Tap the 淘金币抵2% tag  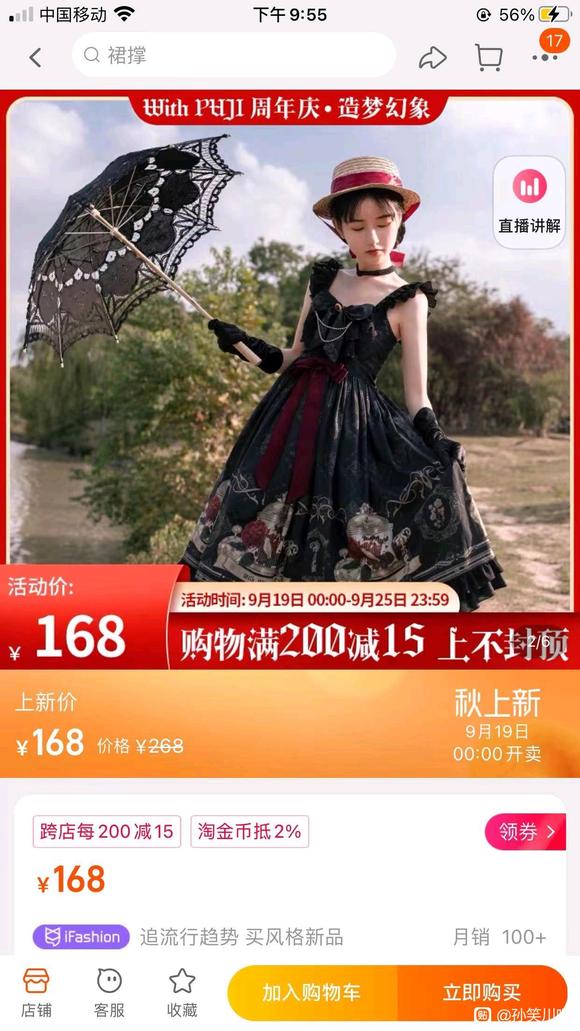(249, 831)
